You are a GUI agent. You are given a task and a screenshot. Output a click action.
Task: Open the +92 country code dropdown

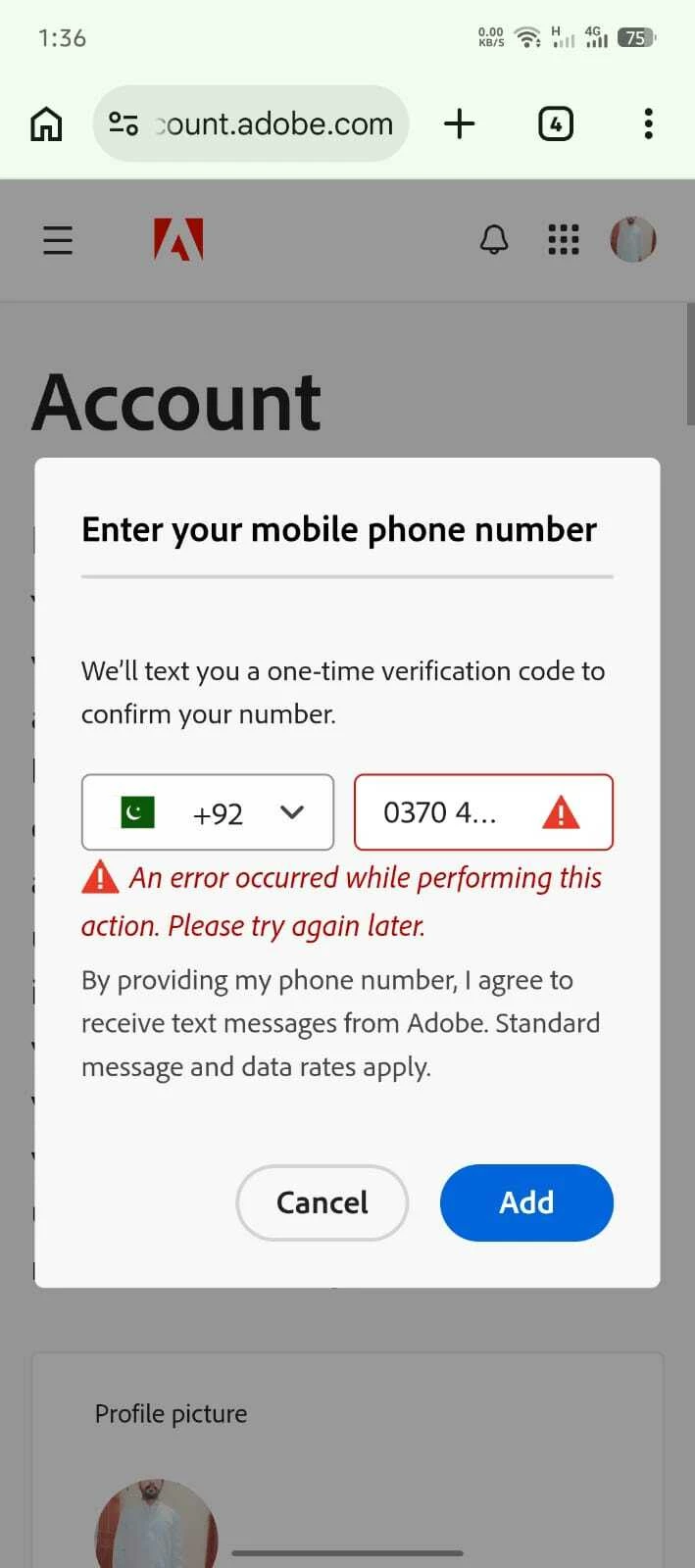(x=208, y=812)
